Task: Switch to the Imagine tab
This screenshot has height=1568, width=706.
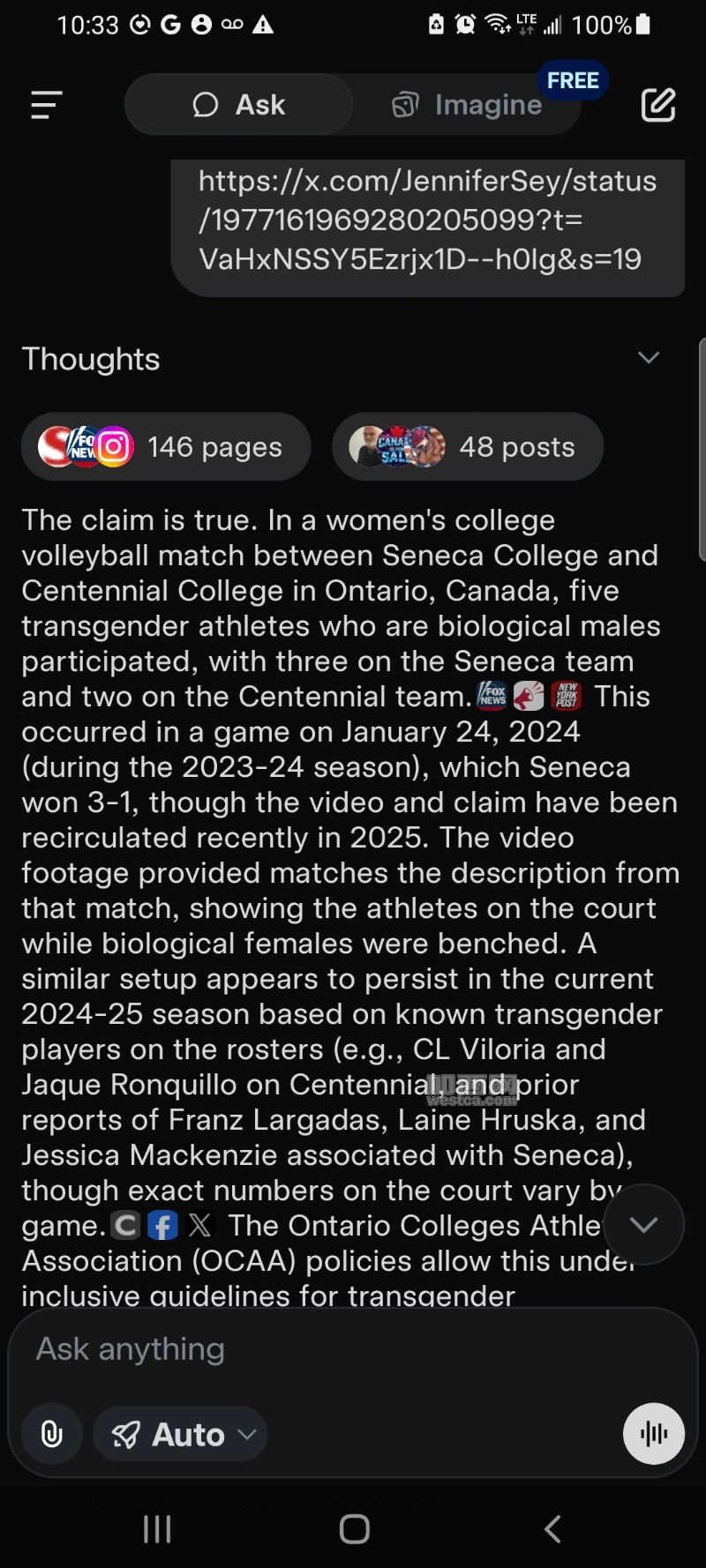Action: coord(468,105)
